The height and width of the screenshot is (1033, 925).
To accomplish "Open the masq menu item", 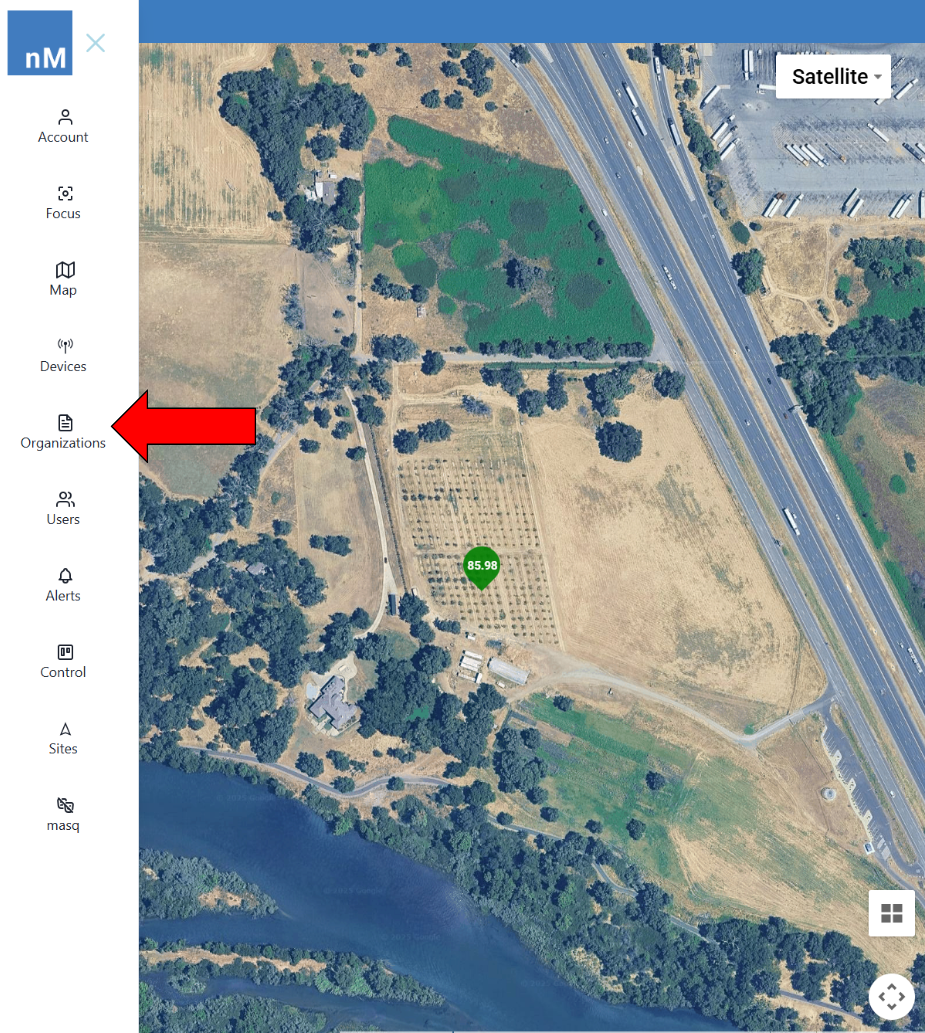I will tap(64, 814).
